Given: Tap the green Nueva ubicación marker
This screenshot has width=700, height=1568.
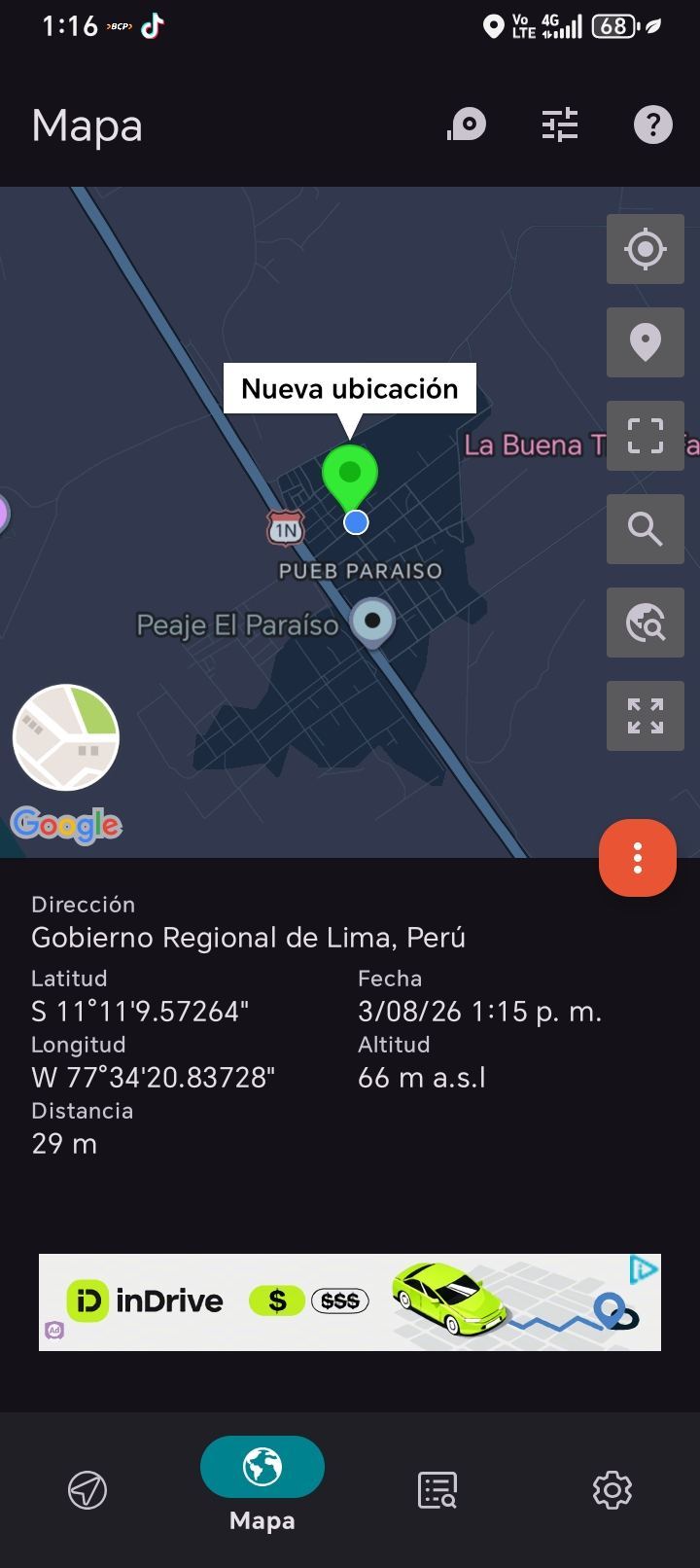Looking at the screenshot, I should (350, 477).
